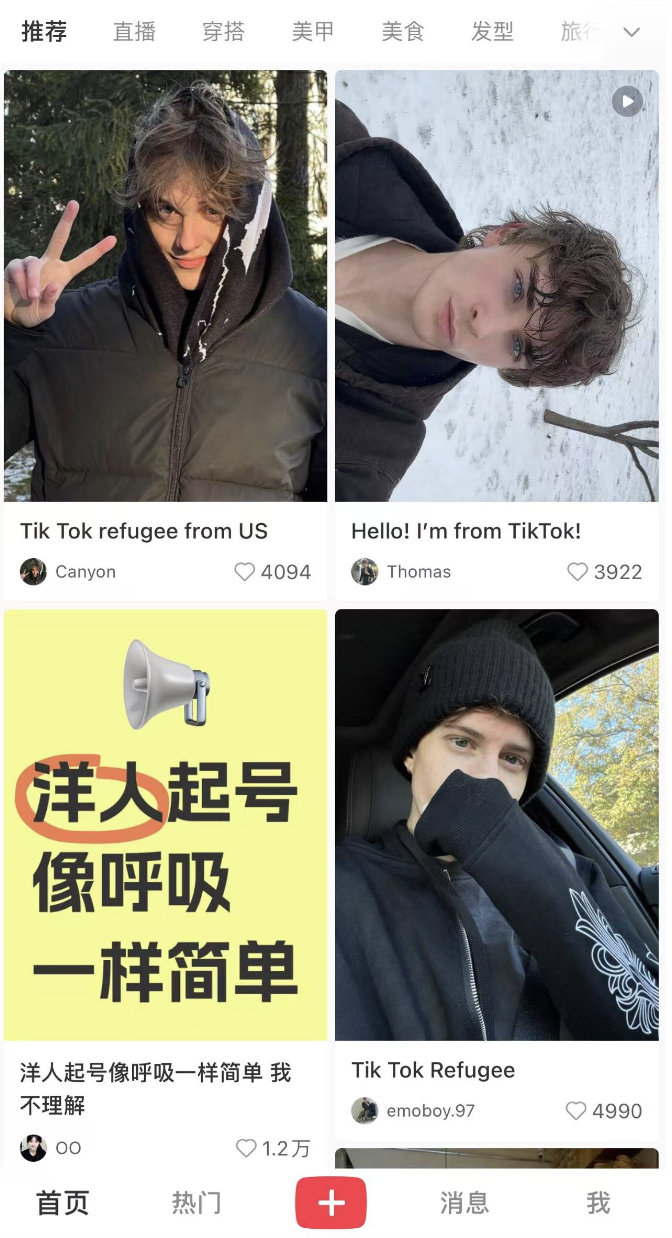Select the 发型 tab
672x1238 pixels.
pyautogui.click(x=492, y=32)
